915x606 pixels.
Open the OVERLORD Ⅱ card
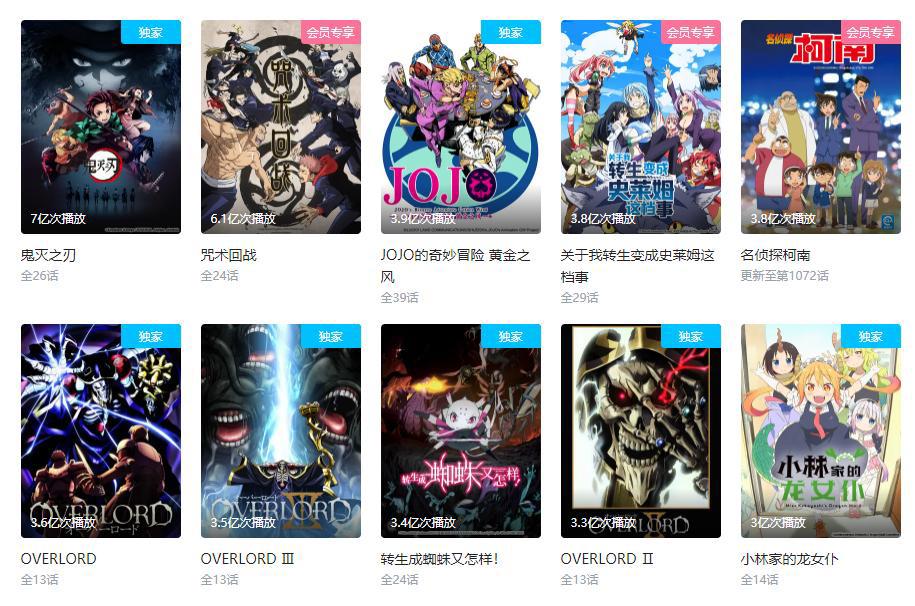(640, 430)
